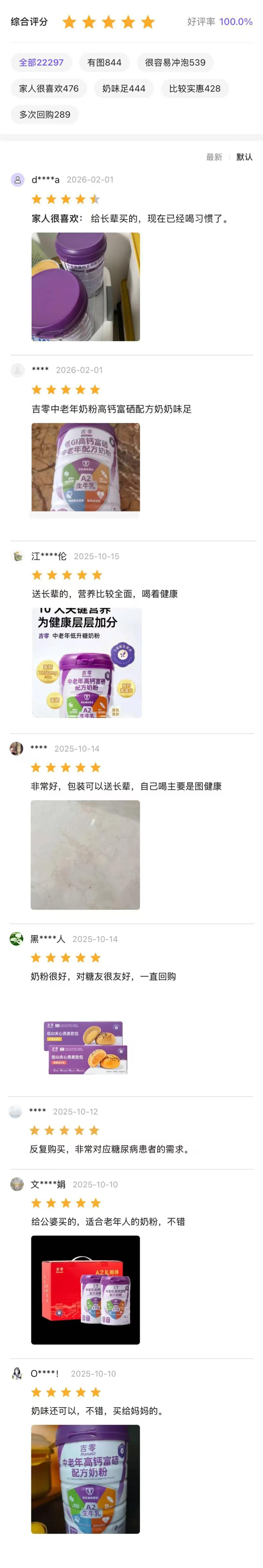This screenshot has width=263, height=1568.
Task: Tap the 家人很喜欢476 review tag
Action: click(x=49, y=89)
